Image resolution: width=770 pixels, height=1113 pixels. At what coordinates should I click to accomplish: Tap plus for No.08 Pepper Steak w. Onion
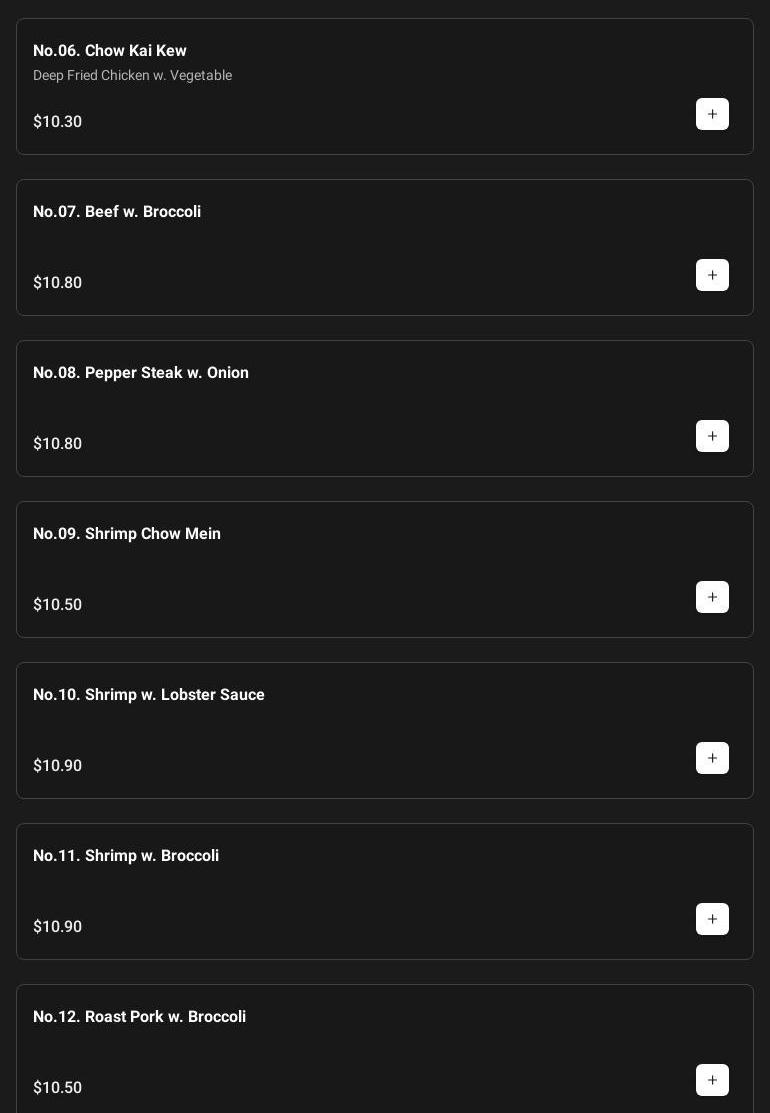tap(712, 436)
